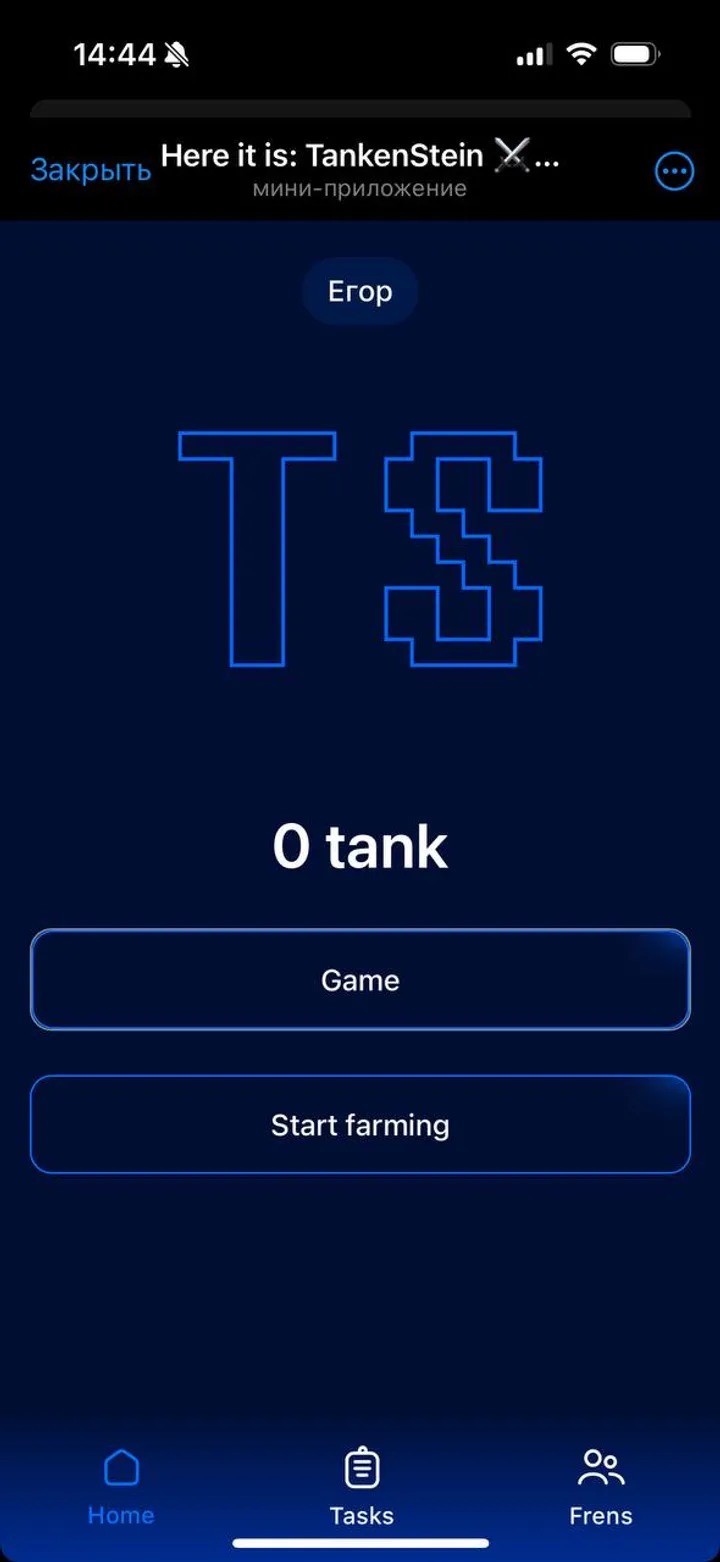Screen dimensions: 720x1562
Task: Expand the truncated TankenStein title
Action: pos(360,155)
